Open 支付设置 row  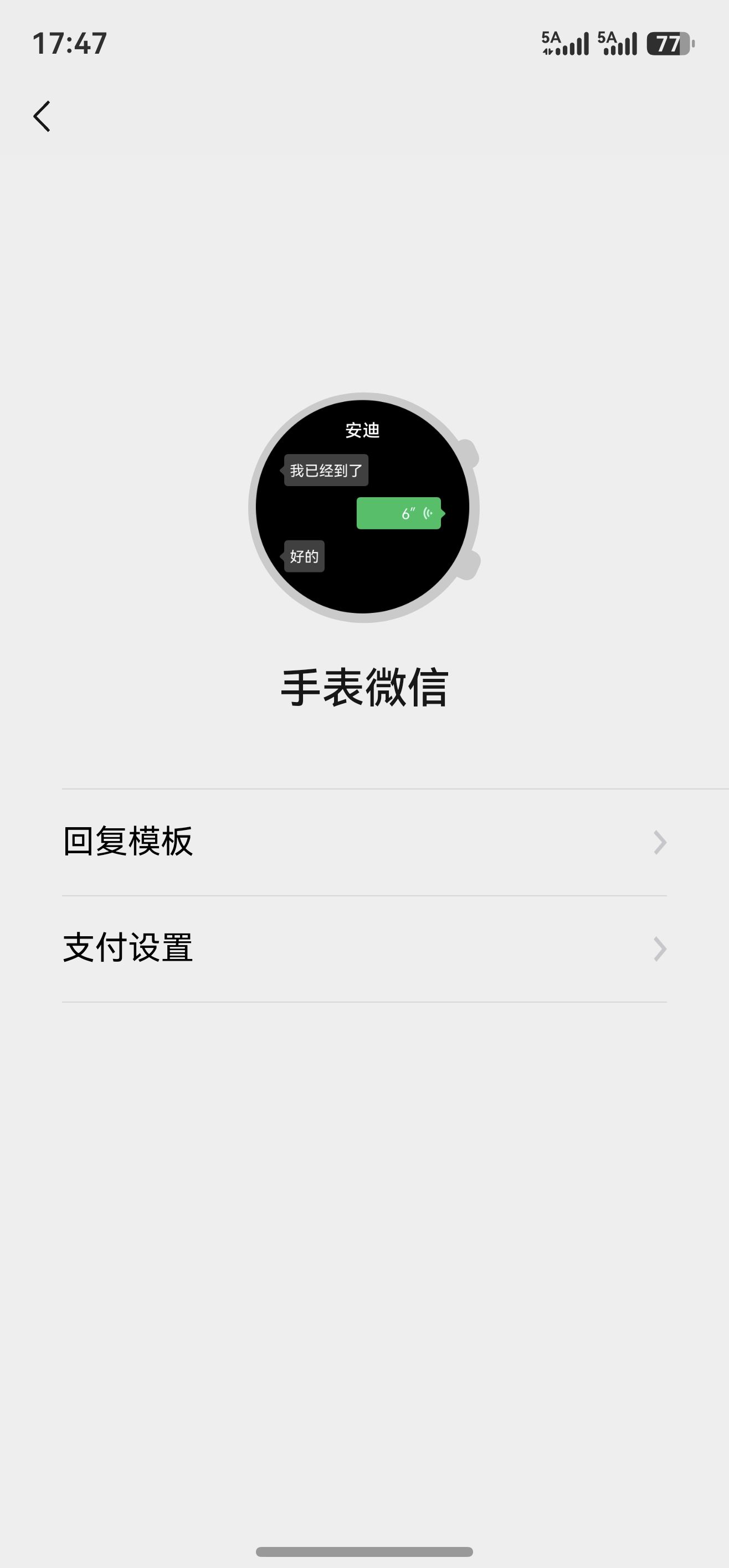(x=364, y=948)
